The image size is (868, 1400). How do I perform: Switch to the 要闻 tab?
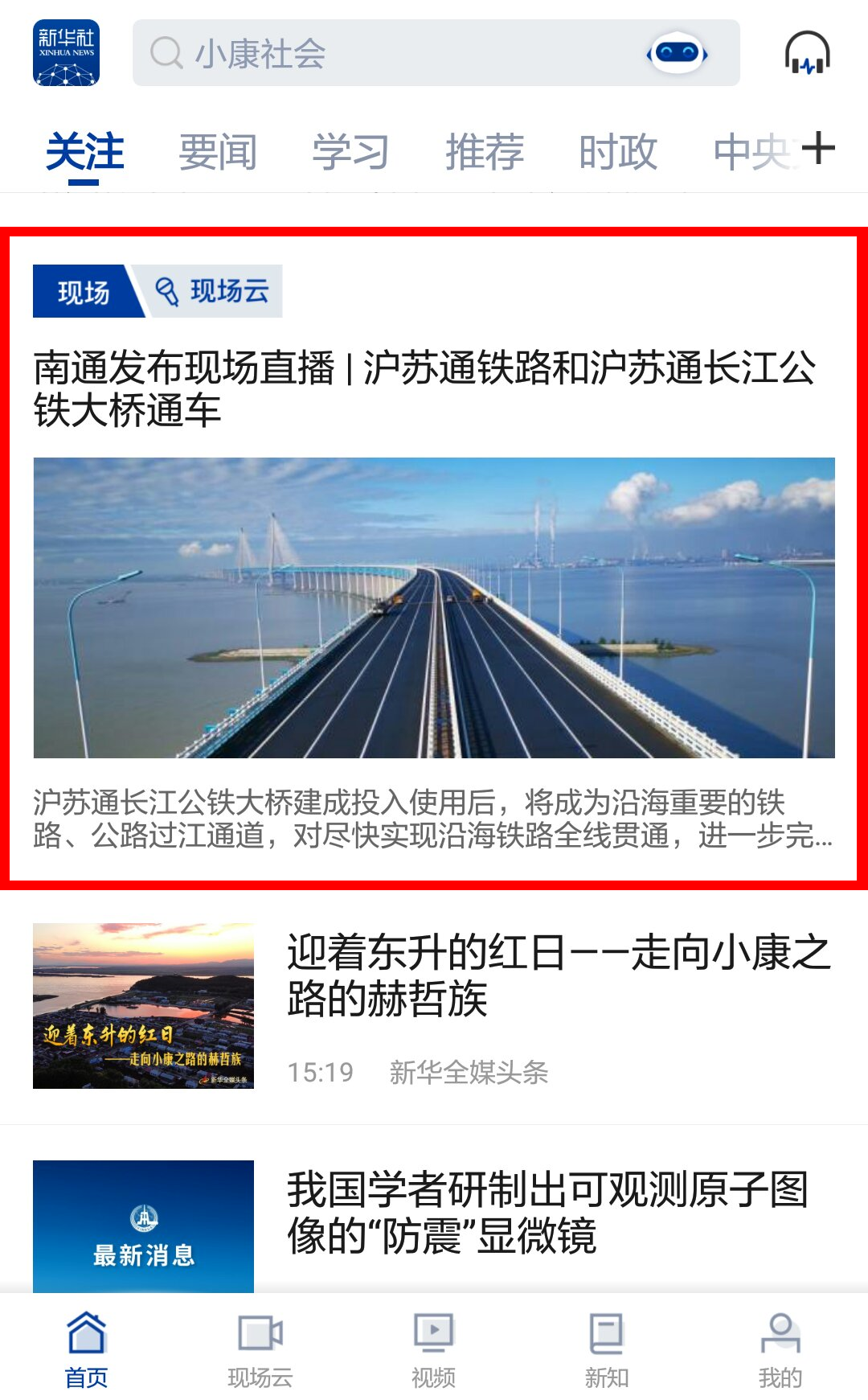pos(218,152)
